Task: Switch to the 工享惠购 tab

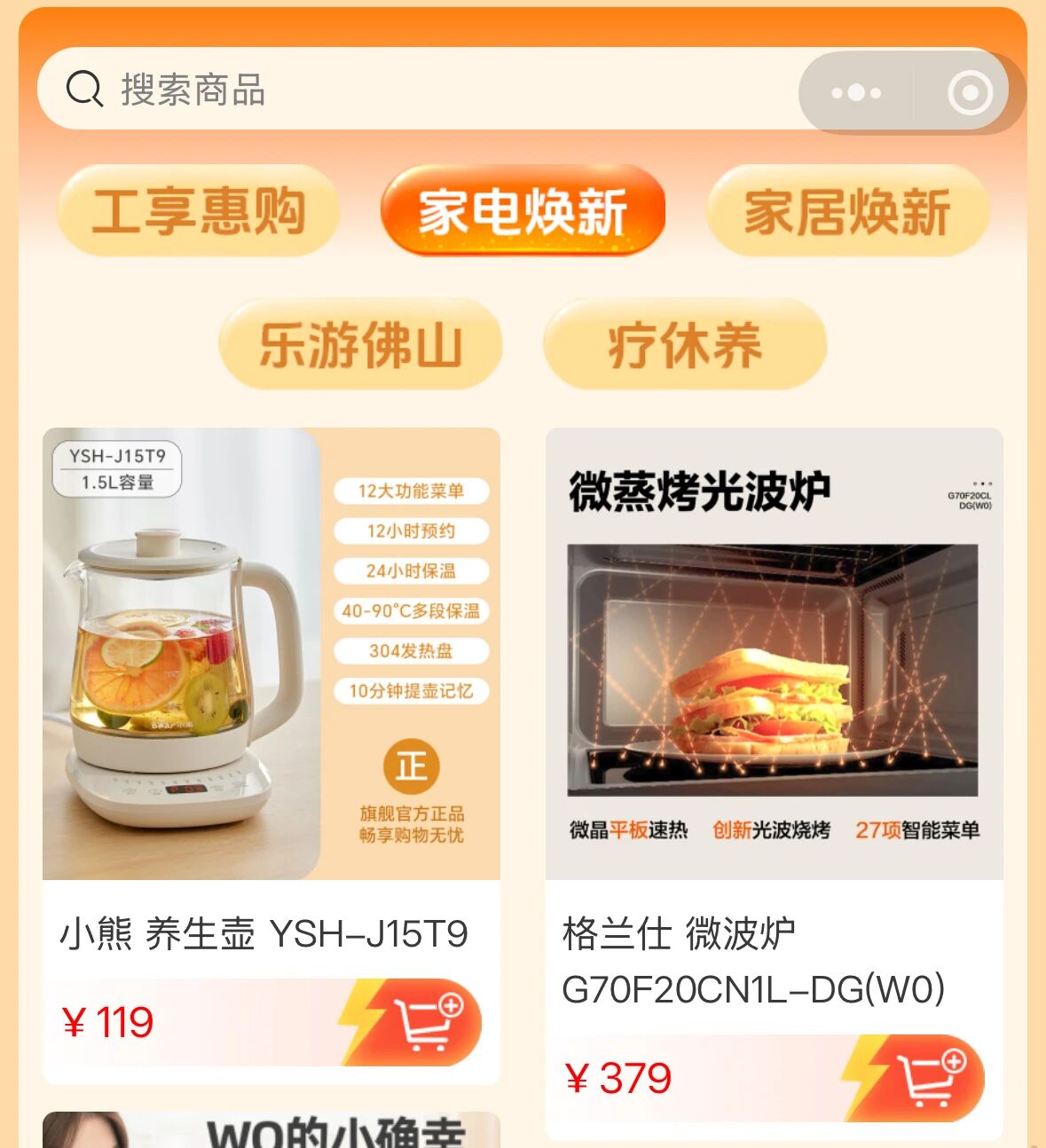Action: tap(198, 211)
